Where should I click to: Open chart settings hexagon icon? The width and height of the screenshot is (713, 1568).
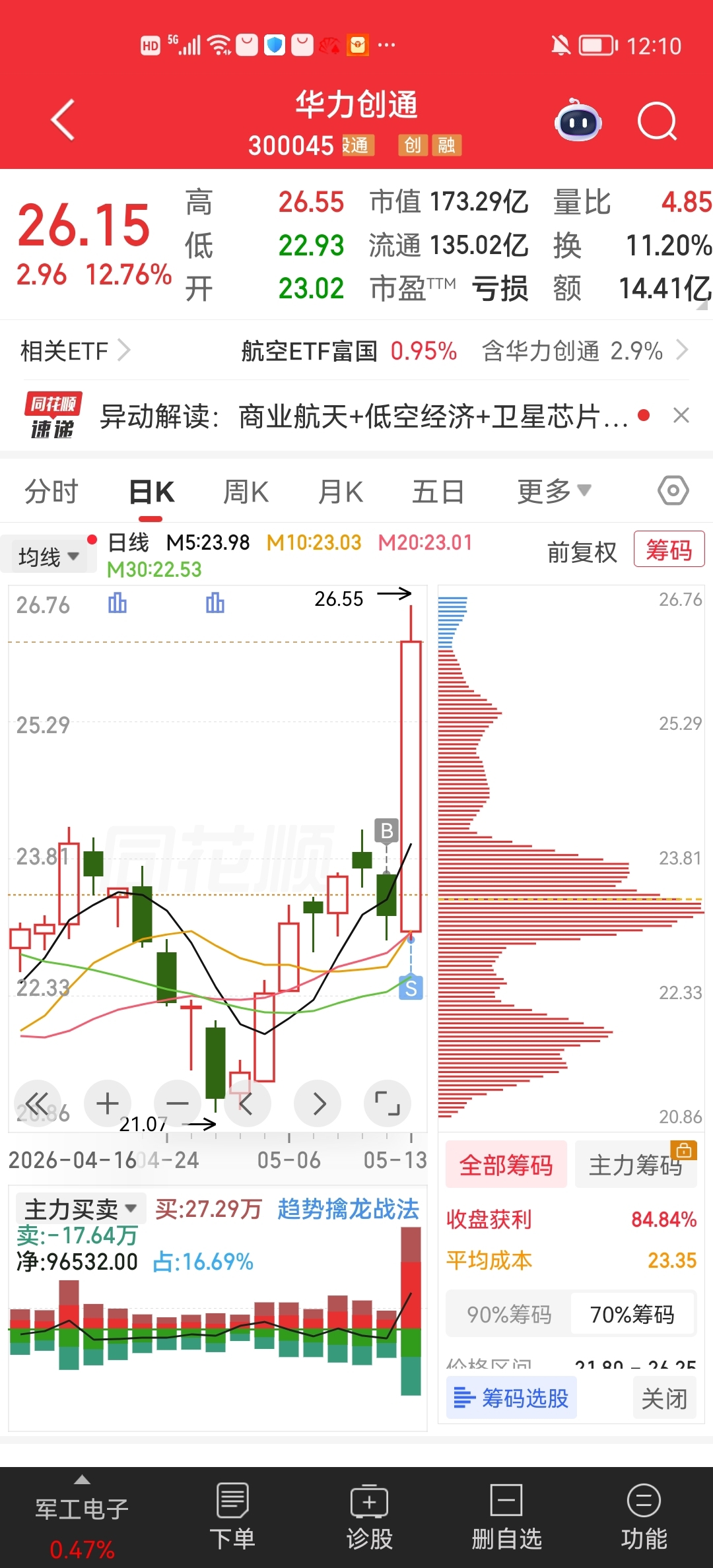tap(673, 491)
